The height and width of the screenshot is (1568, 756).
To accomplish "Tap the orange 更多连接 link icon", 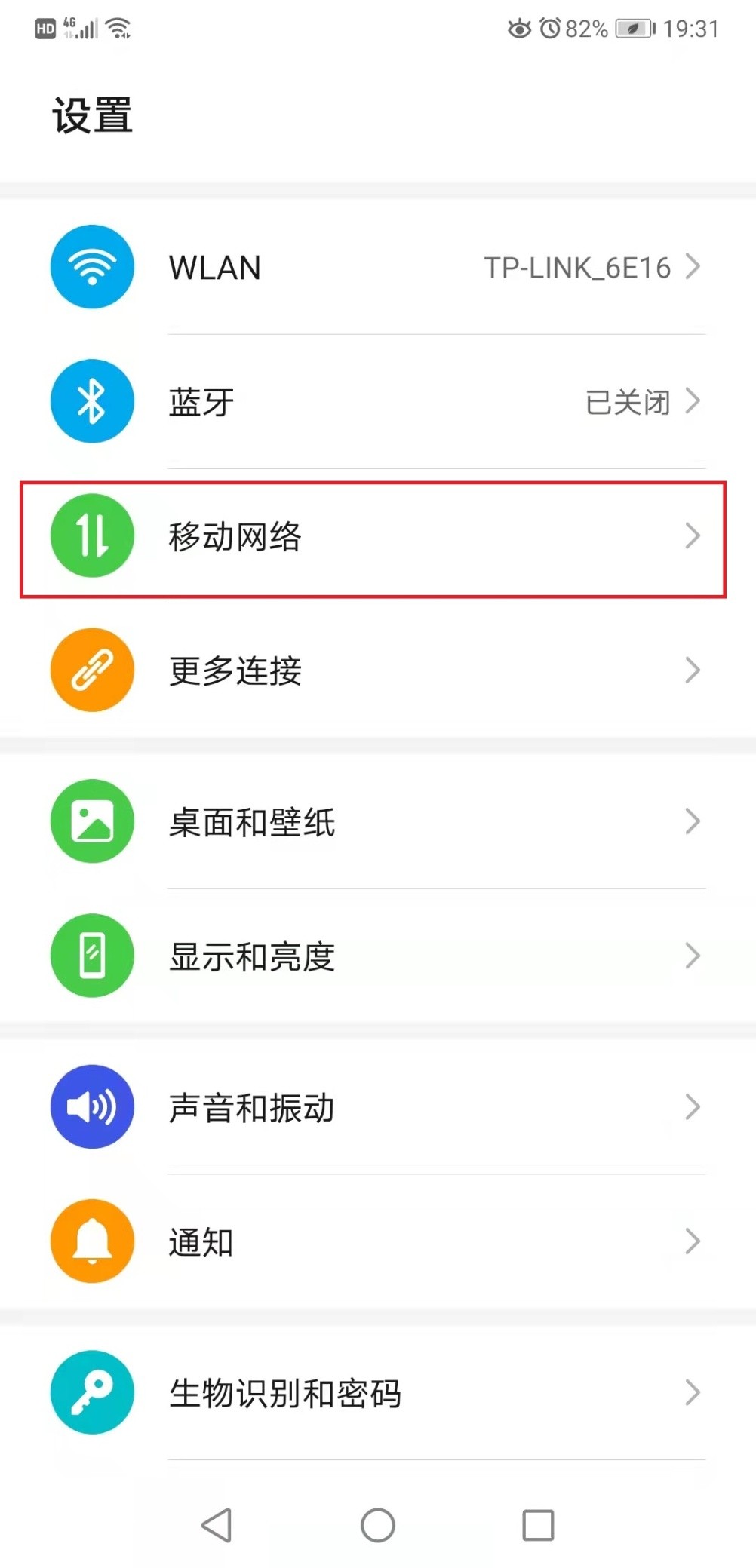I will point(91,670).
